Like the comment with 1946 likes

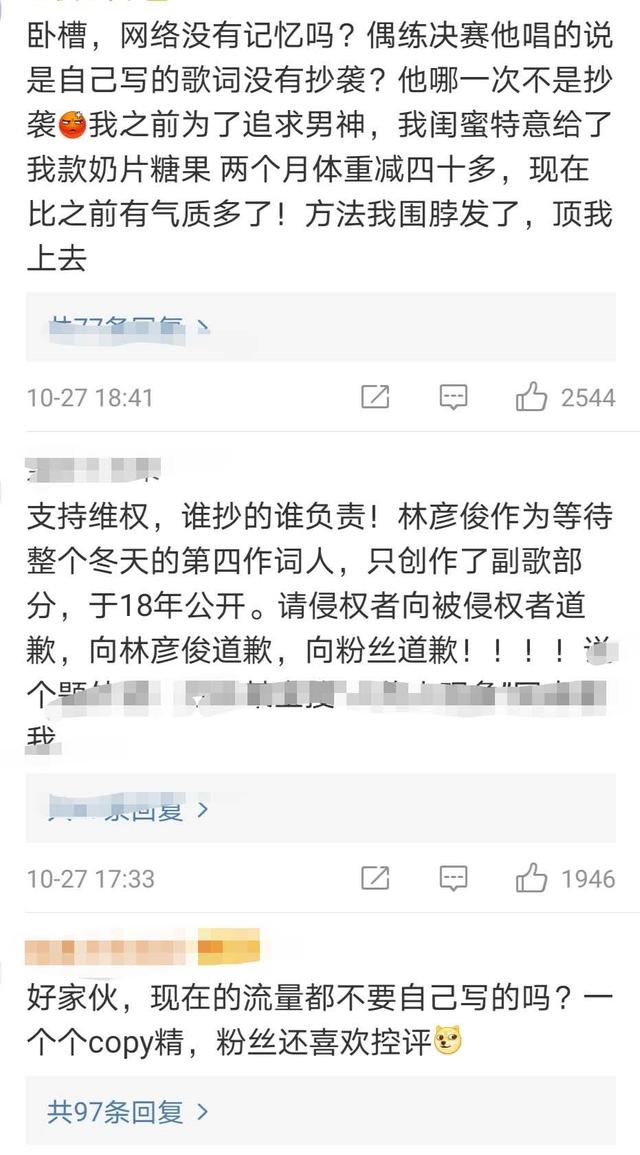point(531,879)
